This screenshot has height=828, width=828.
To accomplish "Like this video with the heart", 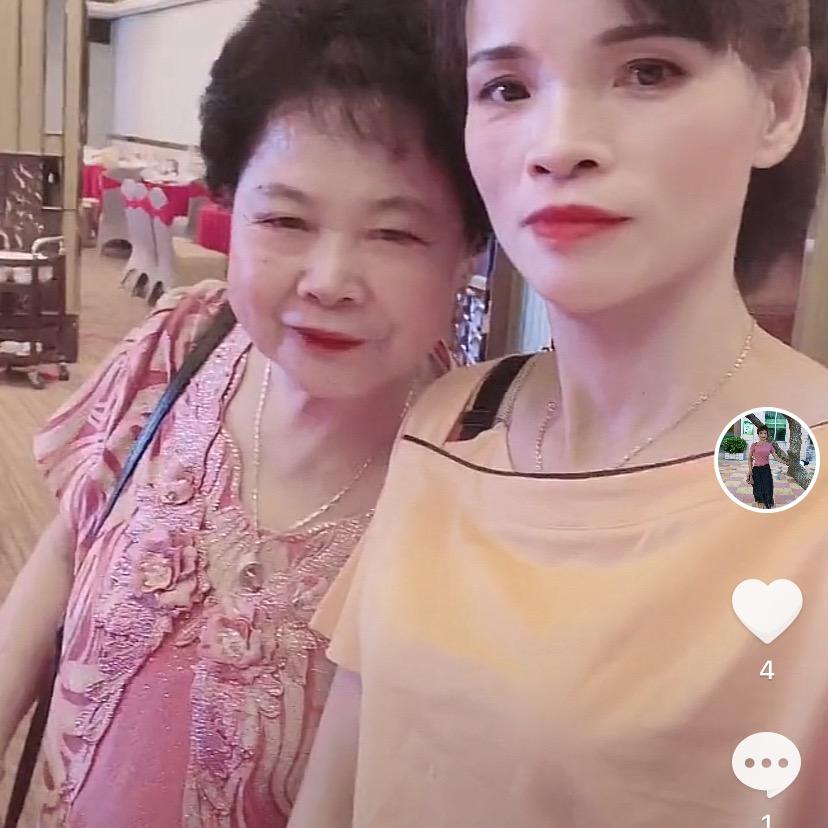I will pos(767,609).
